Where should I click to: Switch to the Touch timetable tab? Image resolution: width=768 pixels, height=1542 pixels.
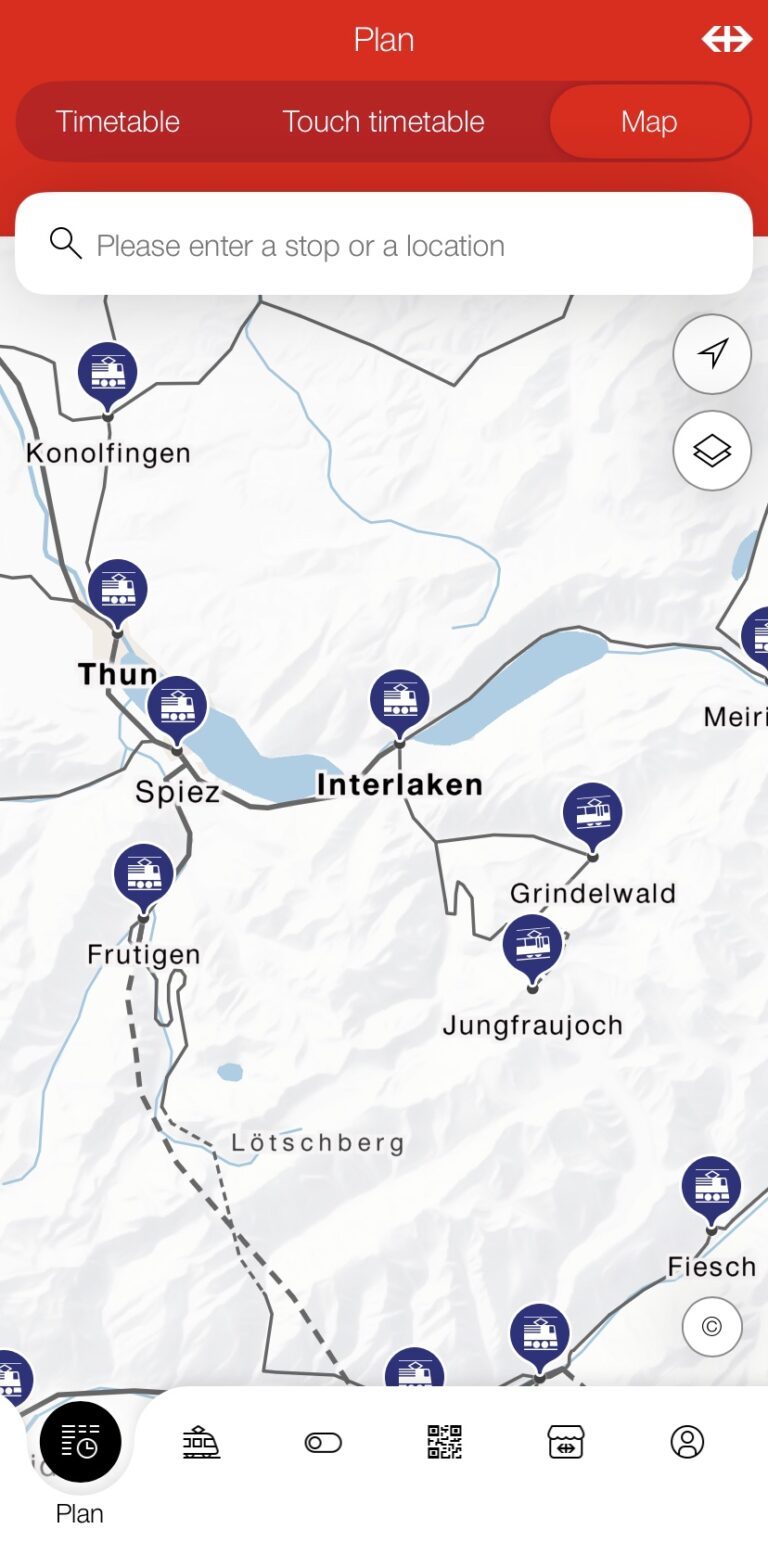click(x=383, y=122)
